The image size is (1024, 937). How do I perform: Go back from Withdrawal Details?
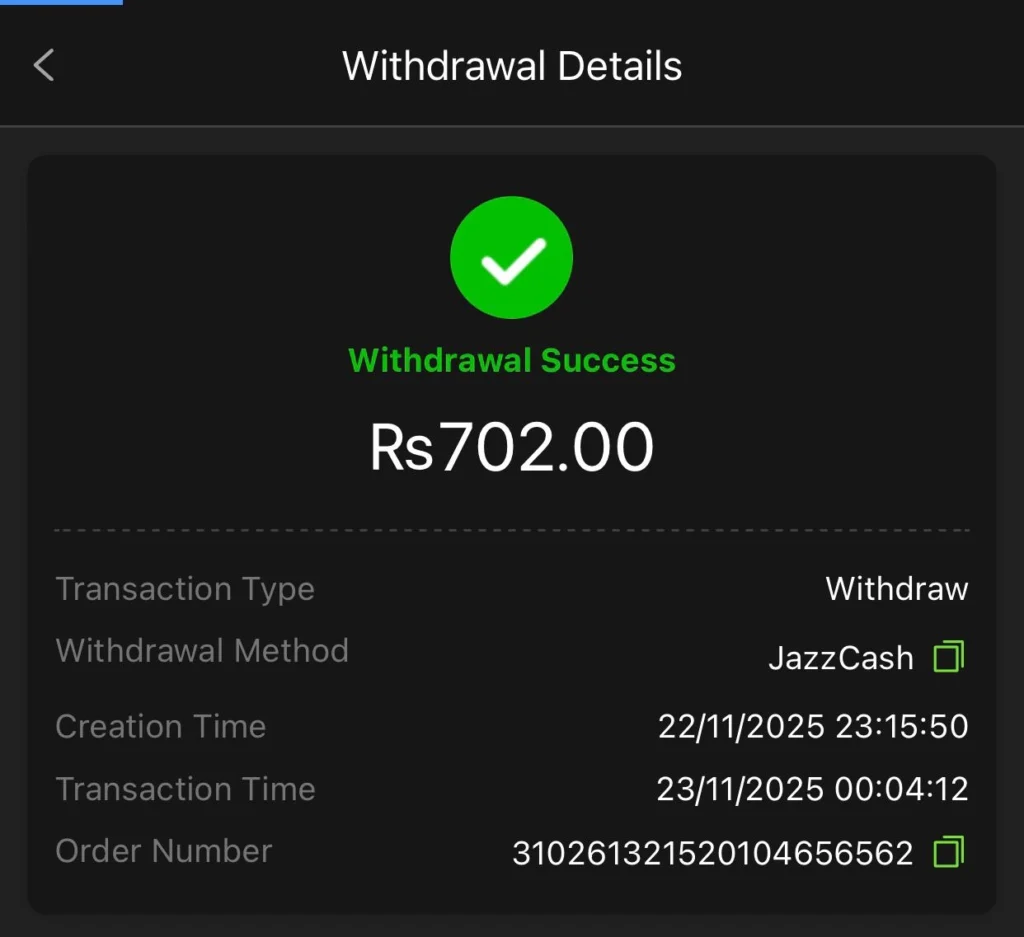[43, 66]
